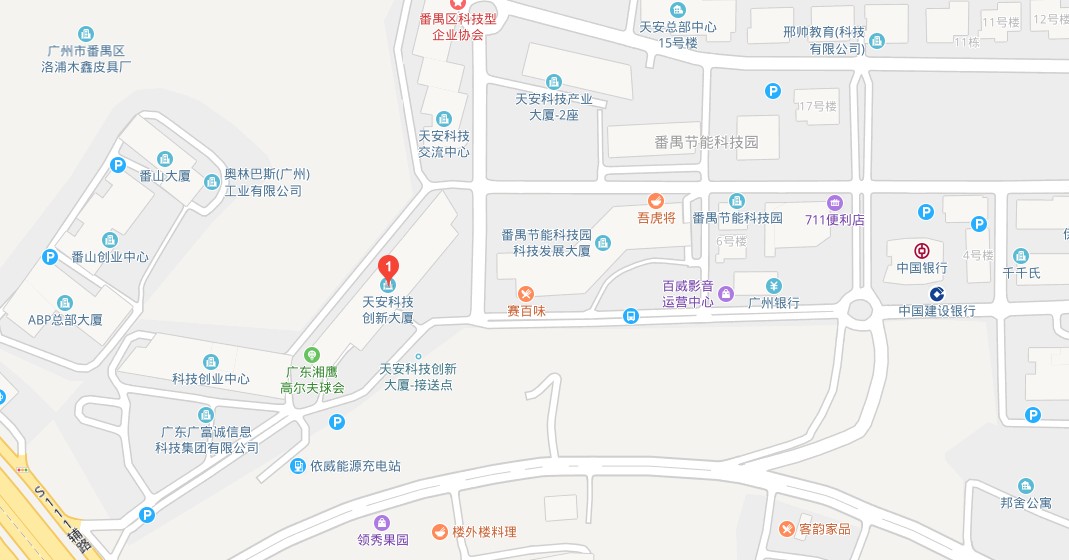Tap the bus stop icon on the road
1069x560 pixels.
[x=631, y=316]
